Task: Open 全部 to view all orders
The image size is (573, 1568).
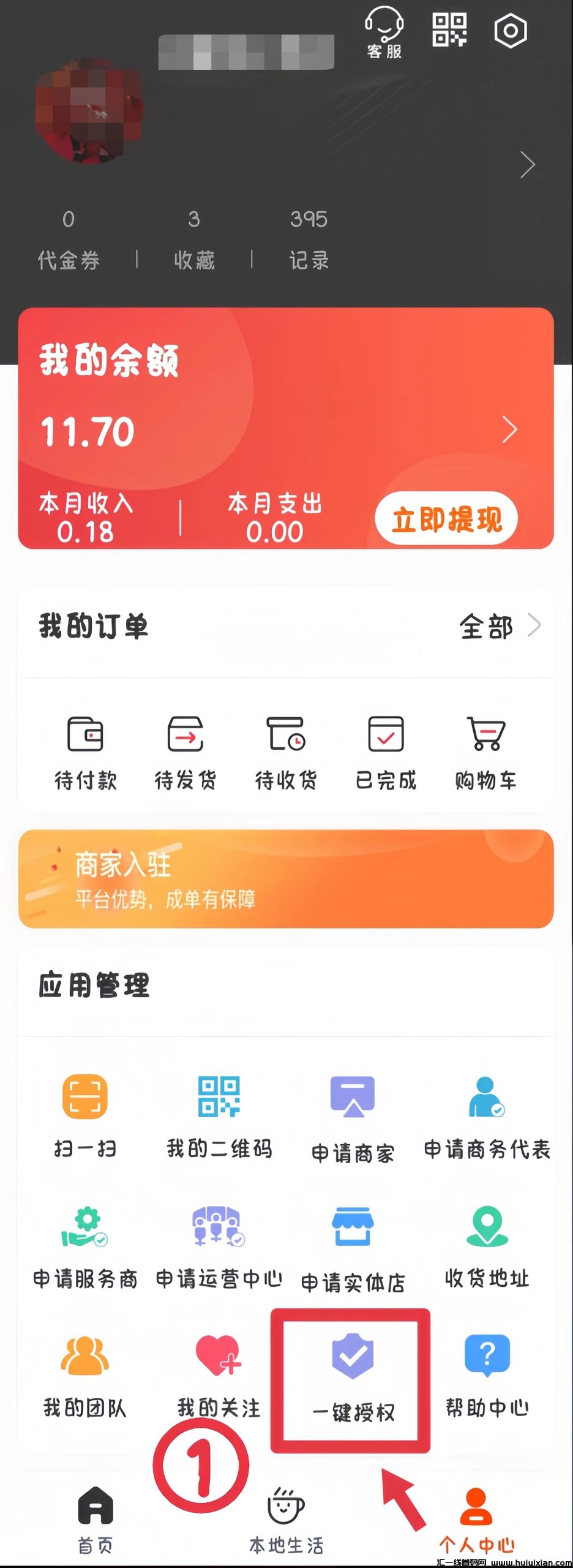Action: pyautogui.click(x=487, y=627)
